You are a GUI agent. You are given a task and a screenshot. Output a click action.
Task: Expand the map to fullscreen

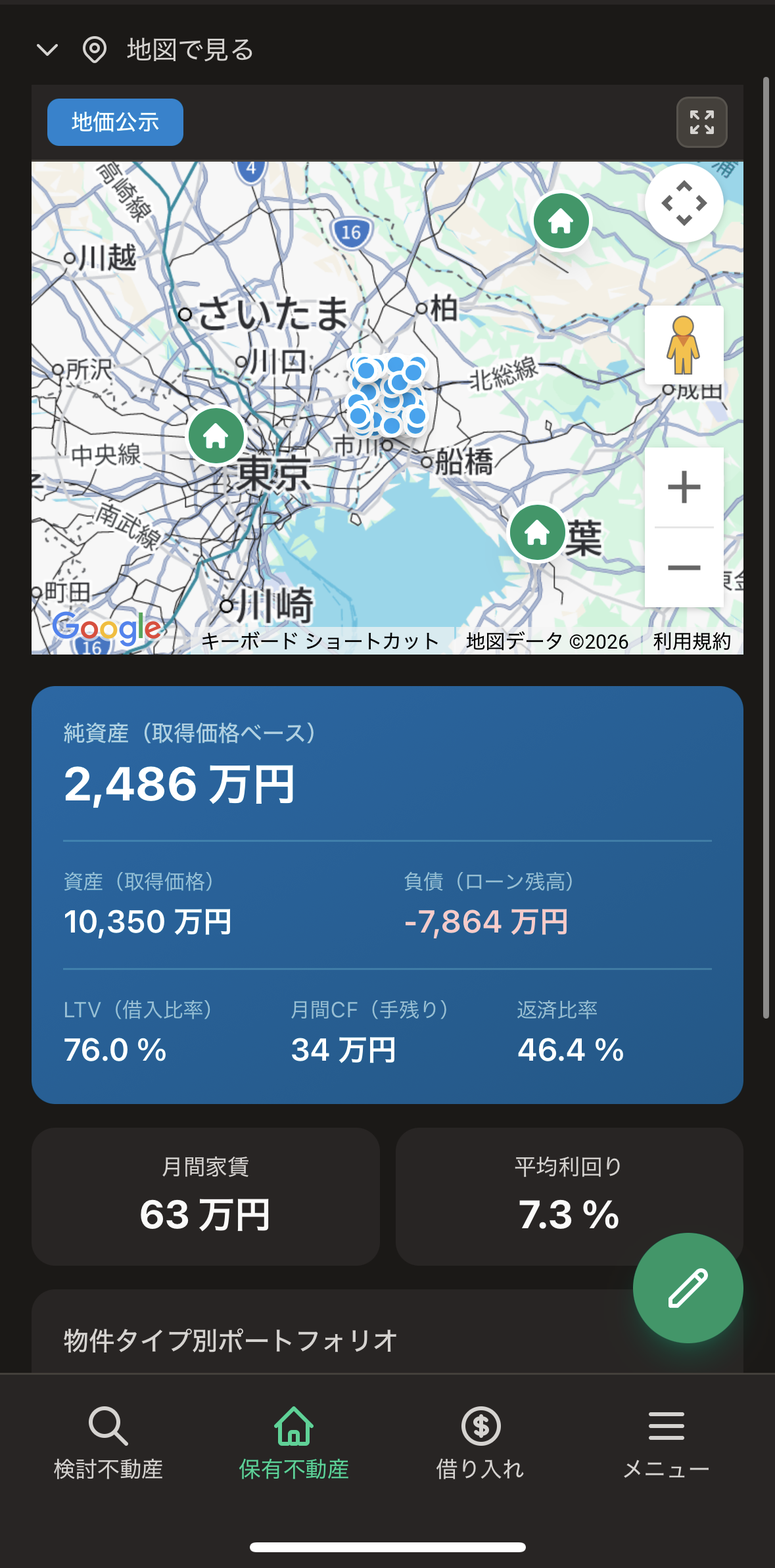[x=701, y=122]
